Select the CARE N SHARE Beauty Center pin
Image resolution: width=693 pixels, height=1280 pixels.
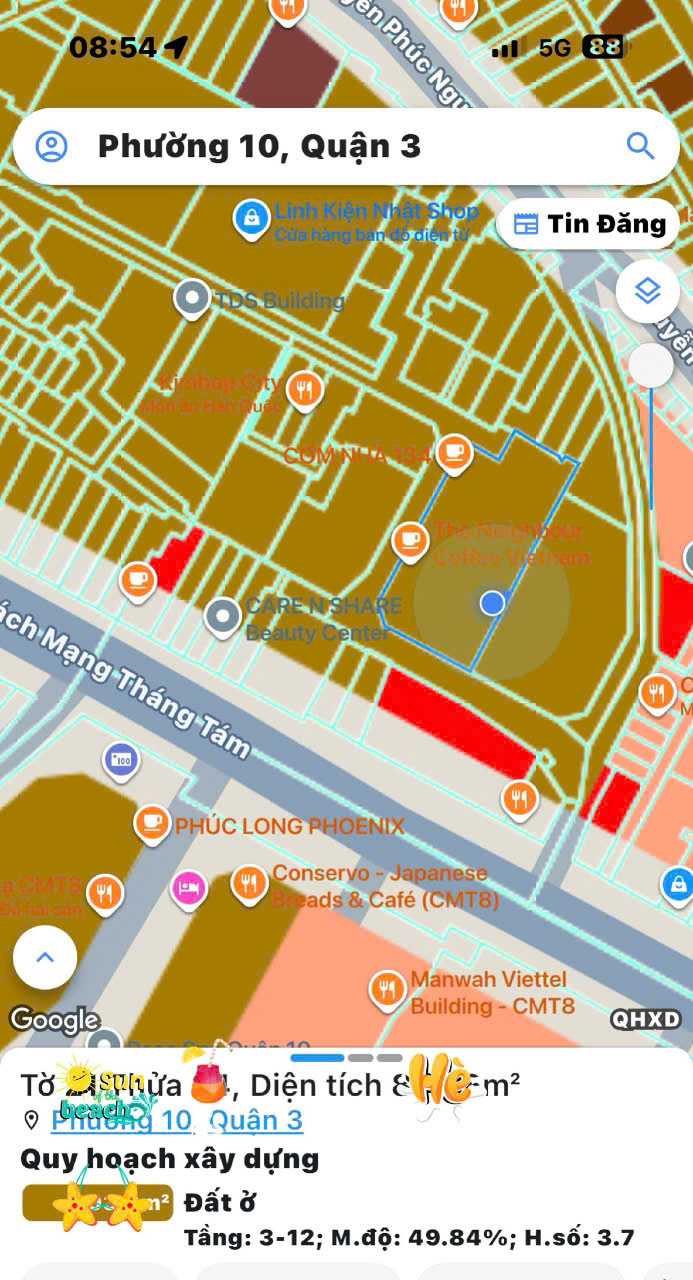tap(222, 617)
